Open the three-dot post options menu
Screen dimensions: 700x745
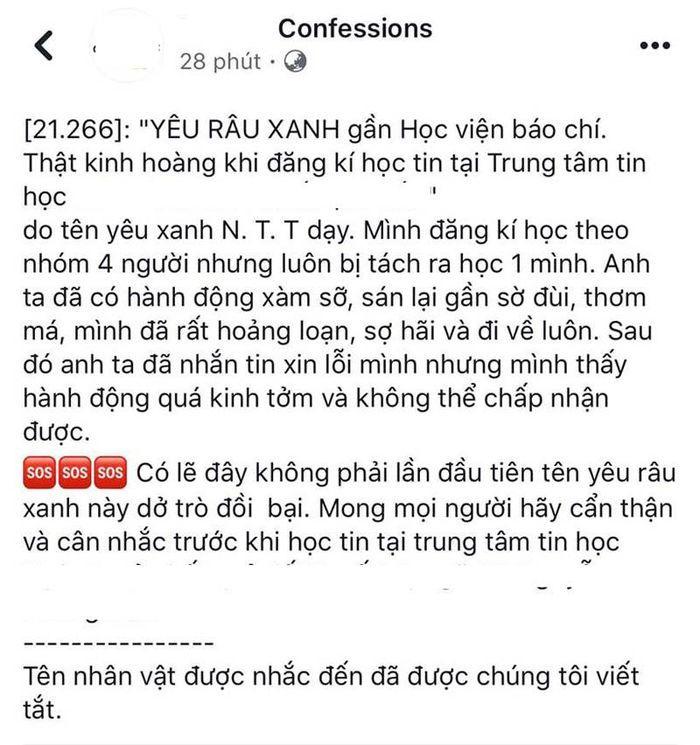coord(654,47)
